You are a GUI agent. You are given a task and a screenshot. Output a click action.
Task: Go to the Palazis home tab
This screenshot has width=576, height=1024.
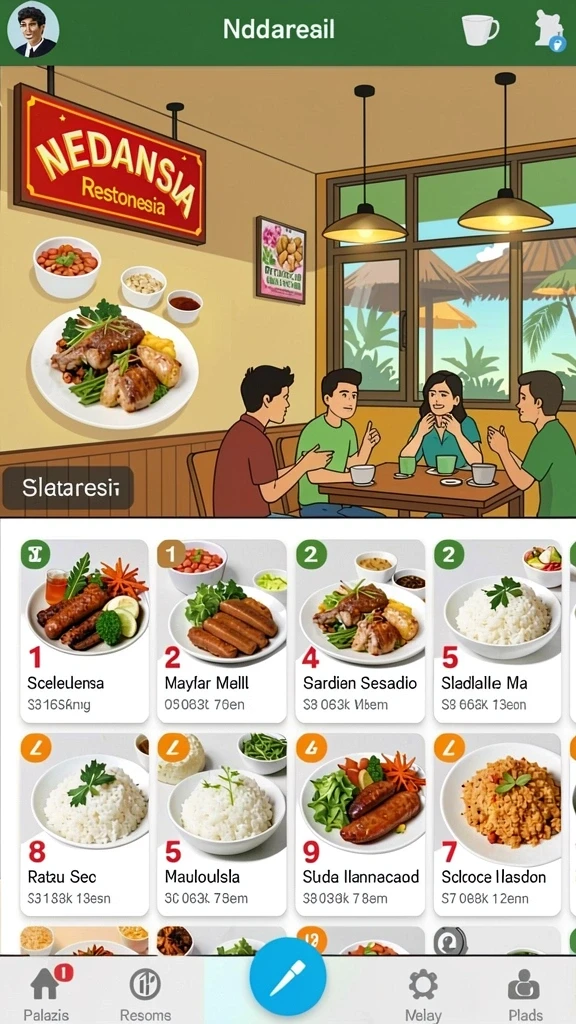pos(46,993)
